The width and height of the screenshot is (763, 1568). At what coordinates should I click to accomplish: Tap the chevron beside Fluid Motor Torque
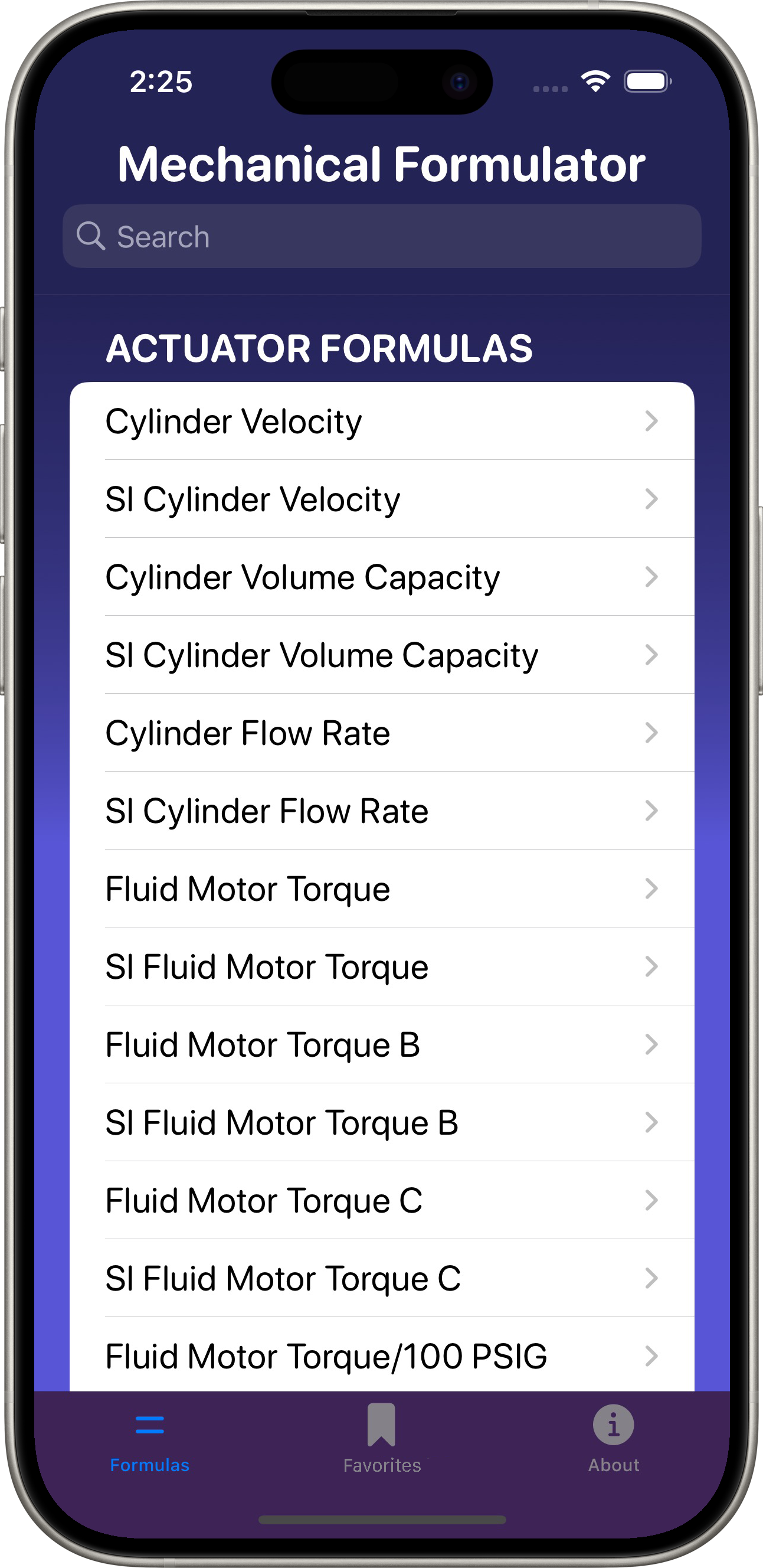pyautogui.click(x=652, y=888)
